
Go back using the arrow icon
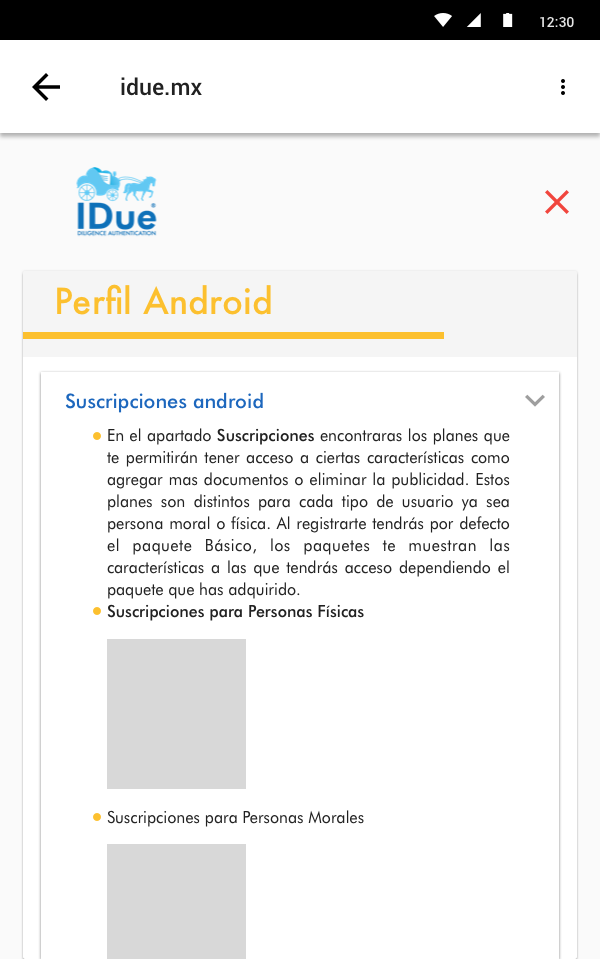point(46,87)
